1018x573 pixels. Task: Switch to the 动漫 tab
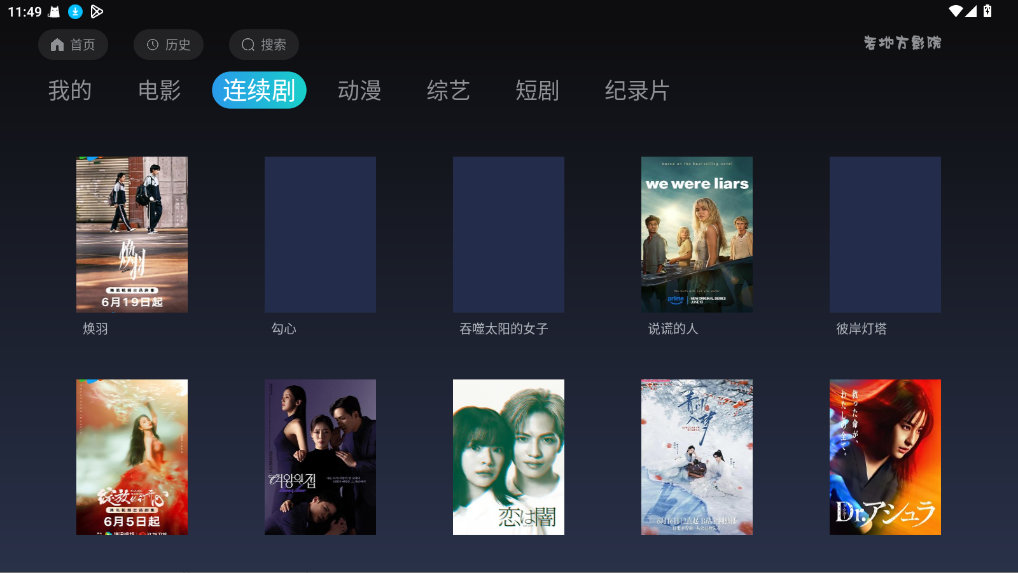(359, 91)
